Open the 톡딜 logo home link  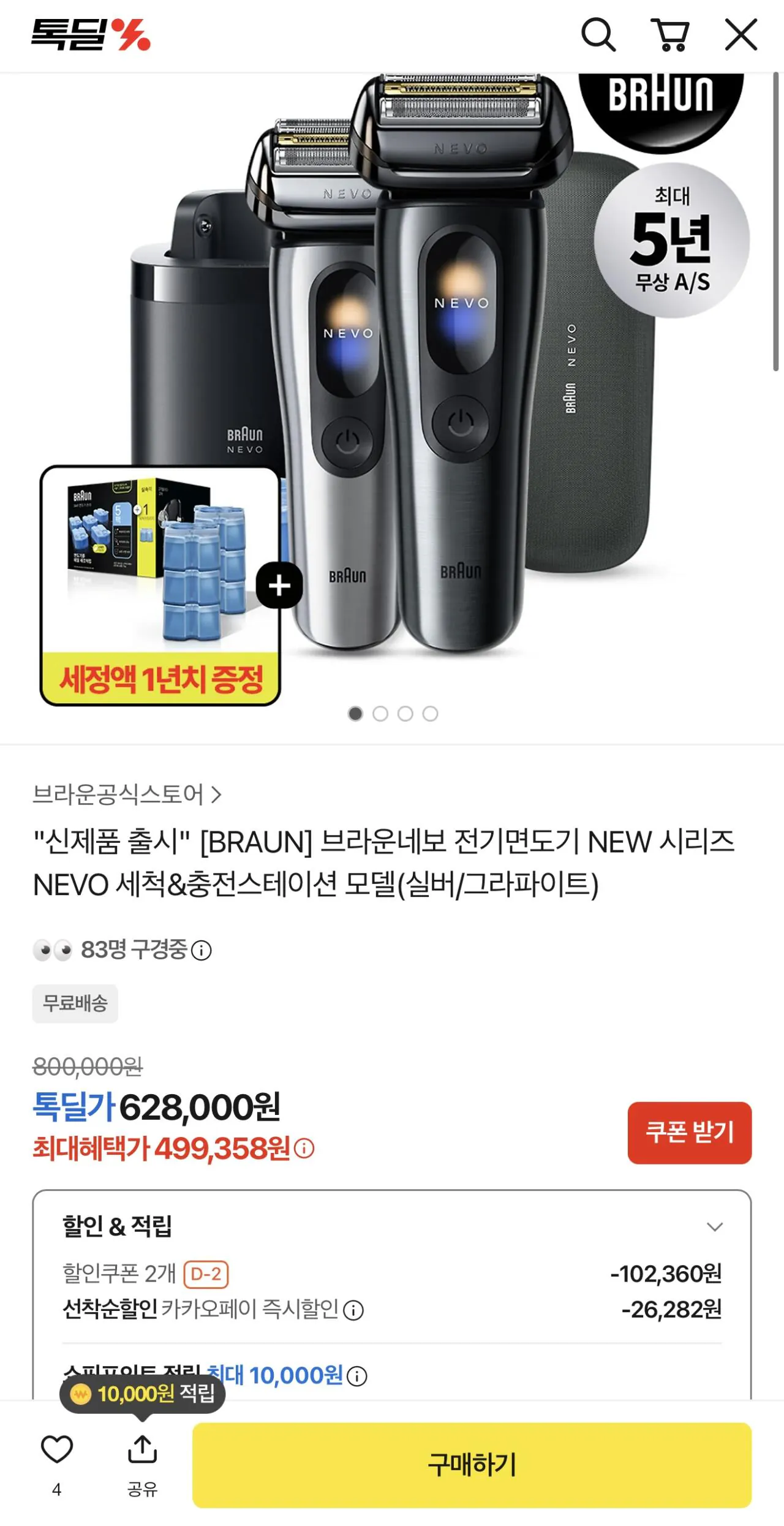pos(91,34)
